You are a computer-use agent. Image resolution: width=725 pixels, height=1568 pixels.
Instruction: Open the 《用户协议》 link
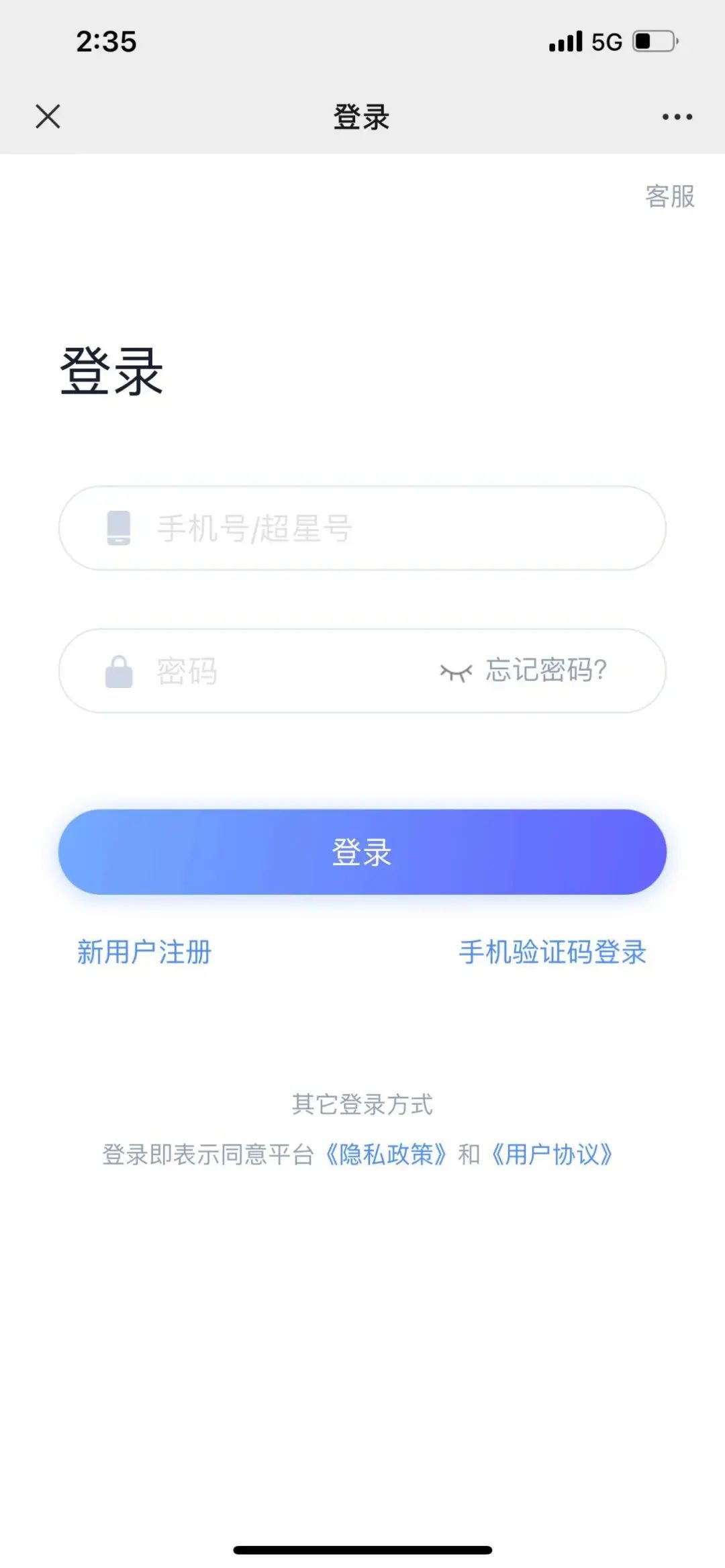coord(552,1155)
